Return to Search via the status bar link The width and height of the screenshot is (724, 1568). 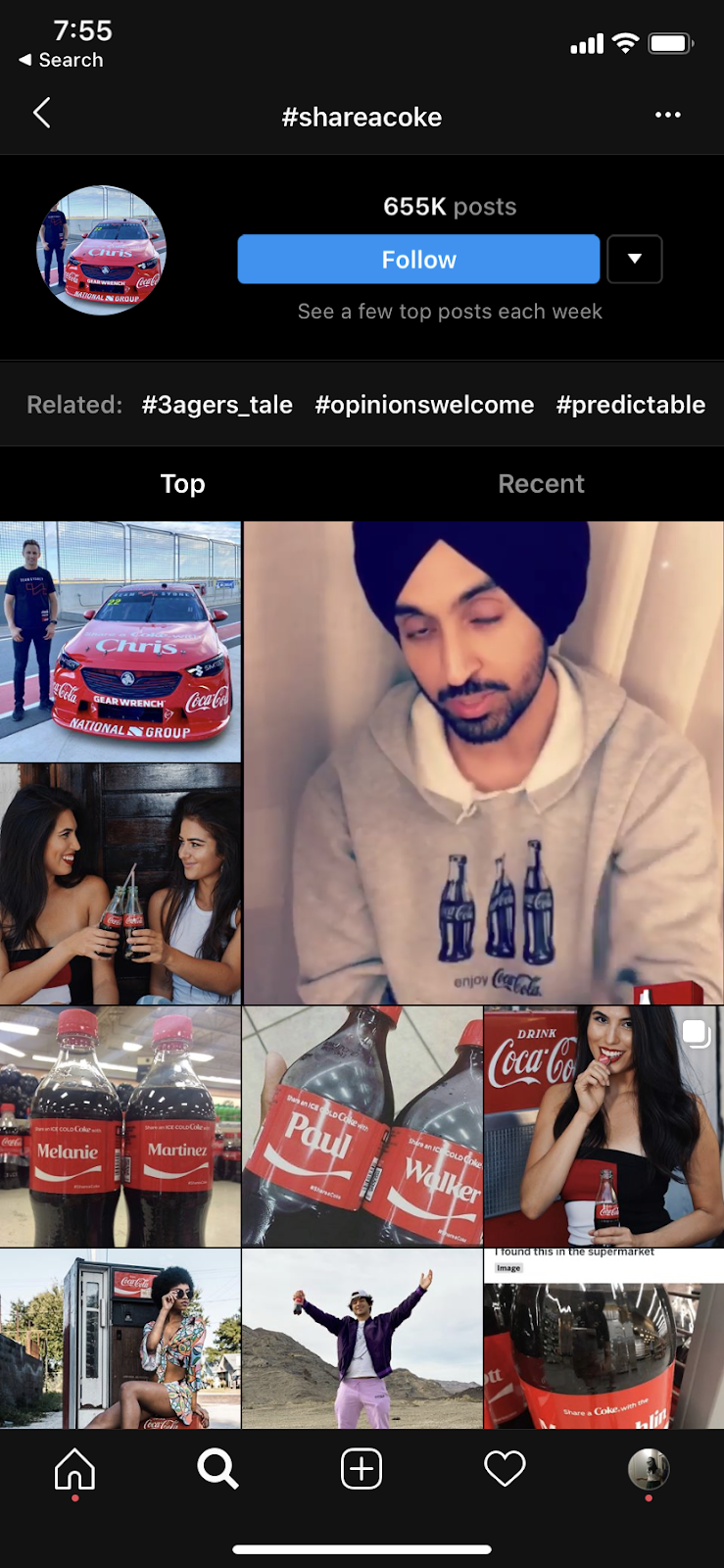[x=61, y=60]
